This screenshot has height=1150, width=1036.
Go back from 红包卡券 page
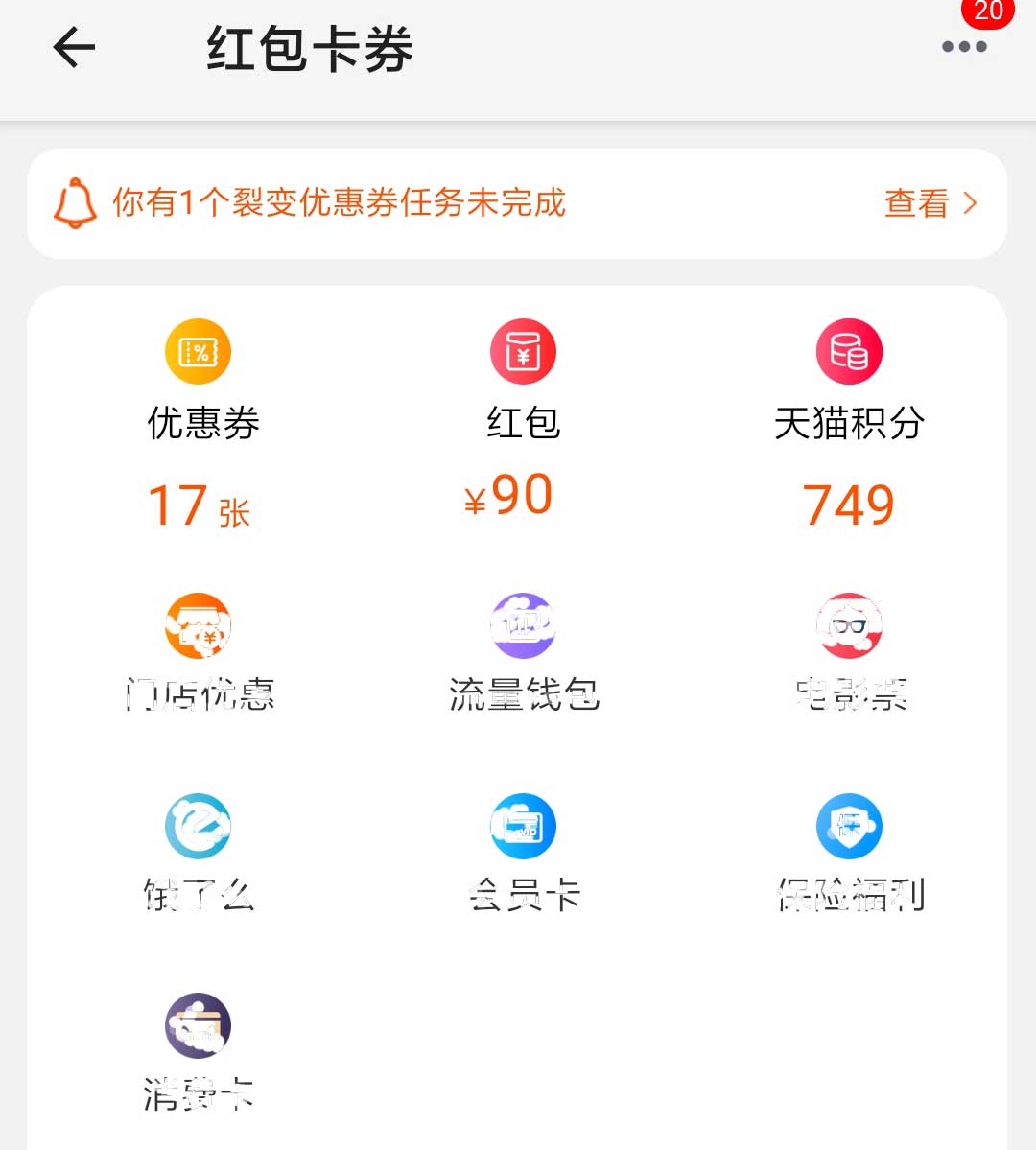(74, 47)
